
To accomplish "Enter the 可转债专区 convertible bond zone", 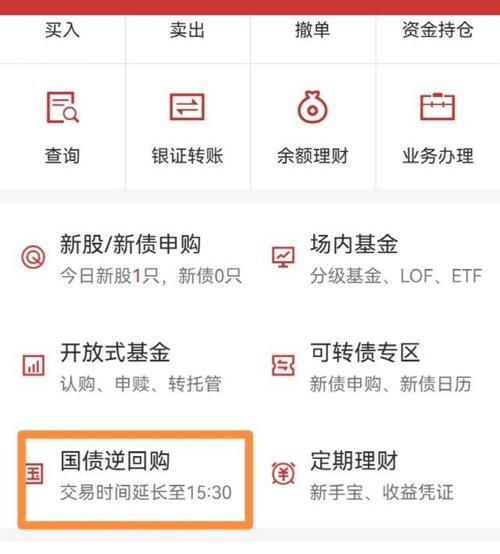I will point(371,367).
